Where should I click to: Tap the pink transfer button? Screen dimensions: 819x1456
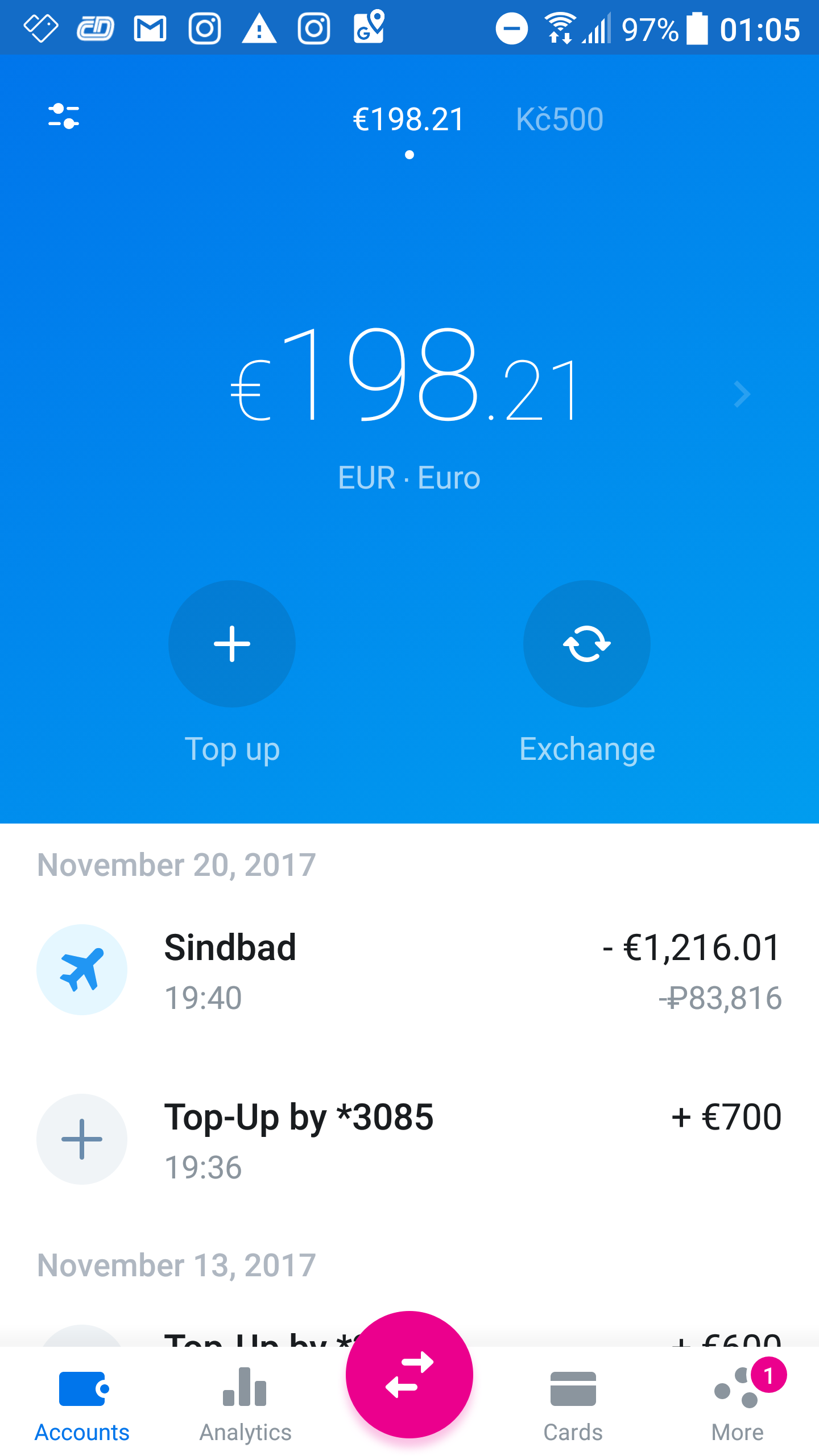409,1375
